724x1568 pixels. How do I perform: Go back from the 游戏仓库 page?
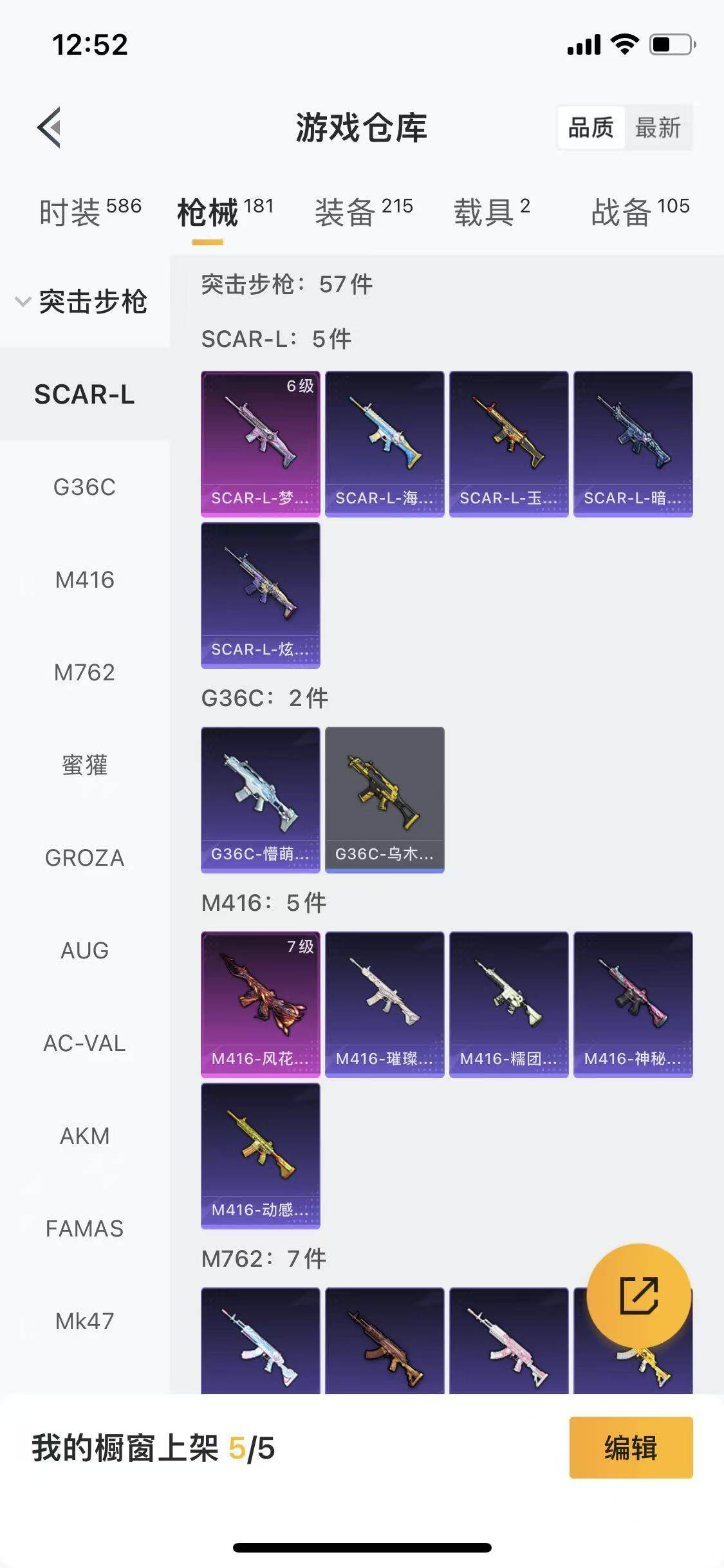pos(50,127)
